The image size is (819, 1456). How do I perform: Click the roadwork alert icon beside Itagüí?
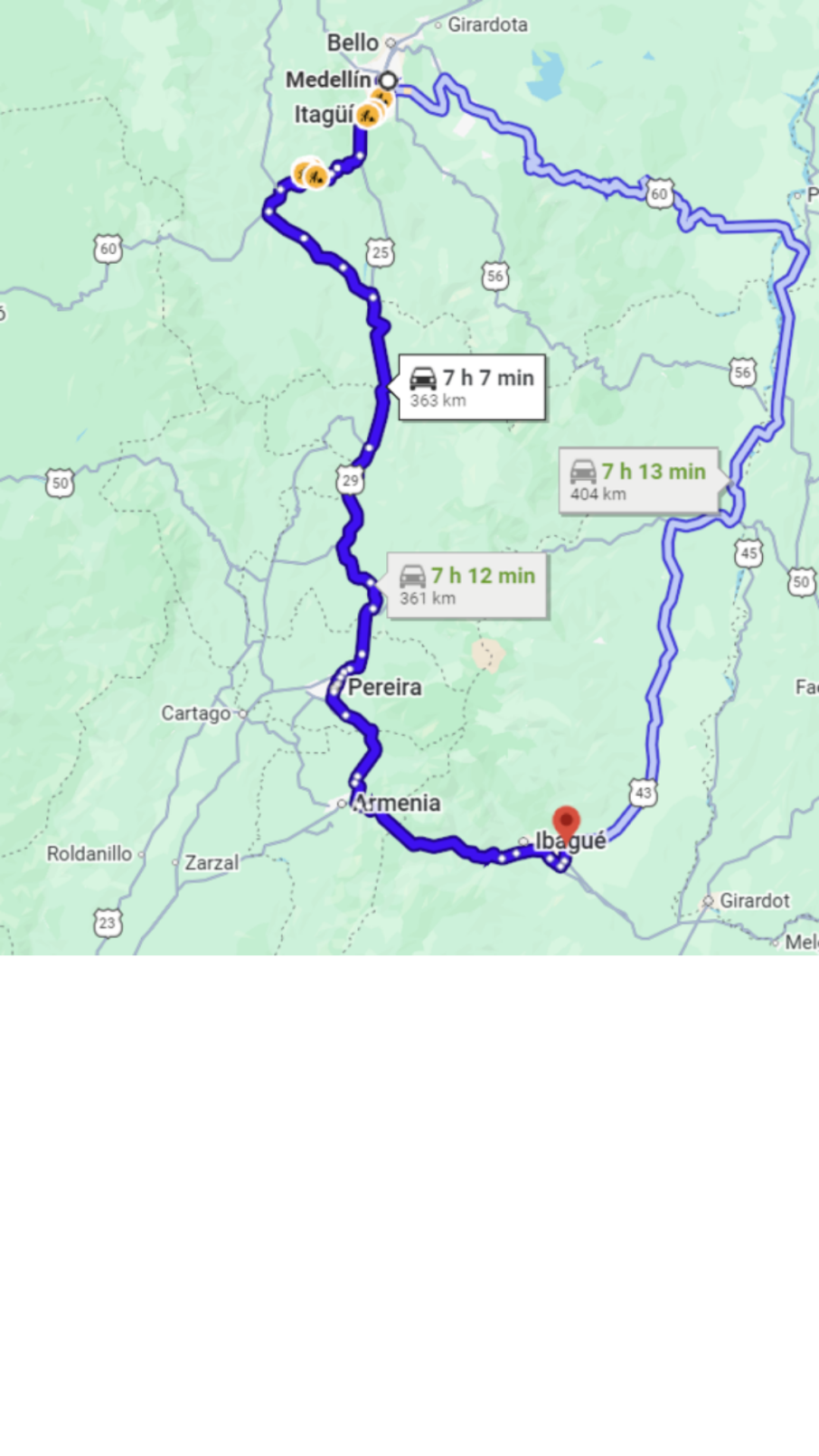click(x=369, y=114)
